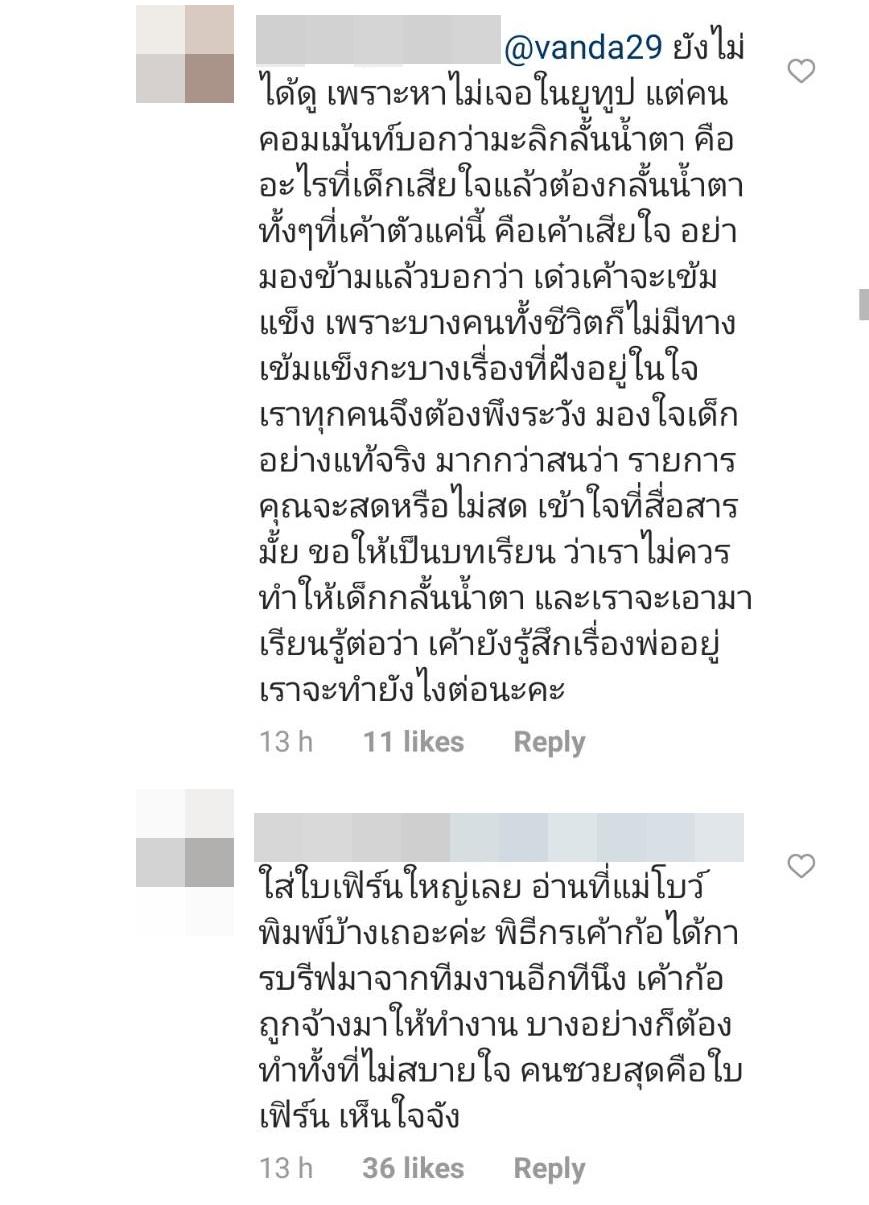The image size is (869, 1205).
Task: Reply to the comment with 36 likes
Action: point(549,1168)
